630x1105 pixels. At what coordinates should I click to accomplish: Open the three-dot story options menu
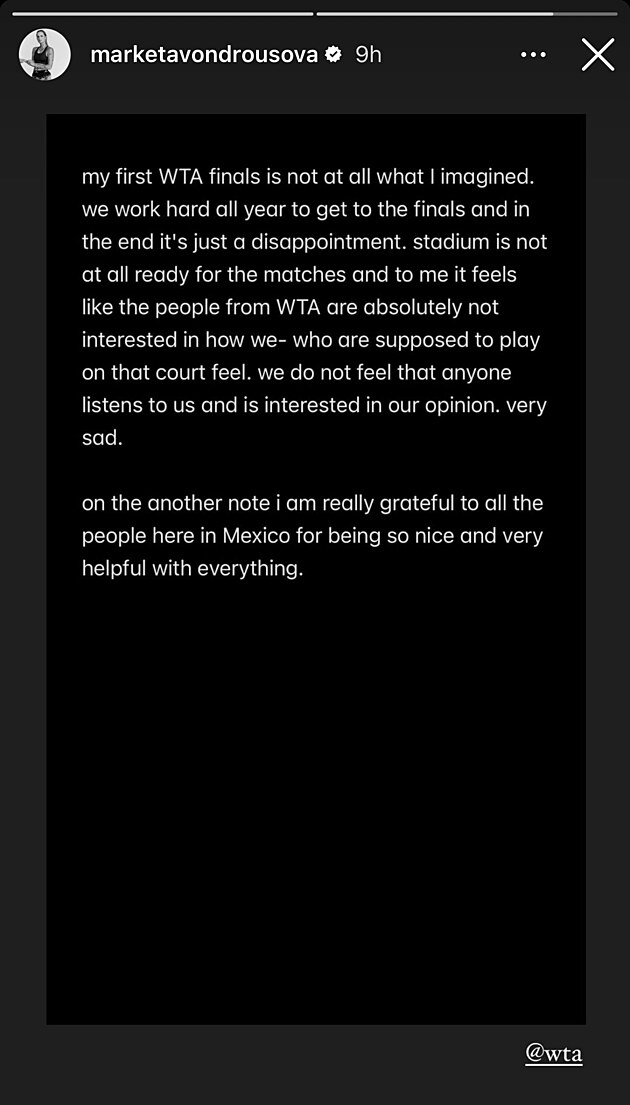pos(534,55)
